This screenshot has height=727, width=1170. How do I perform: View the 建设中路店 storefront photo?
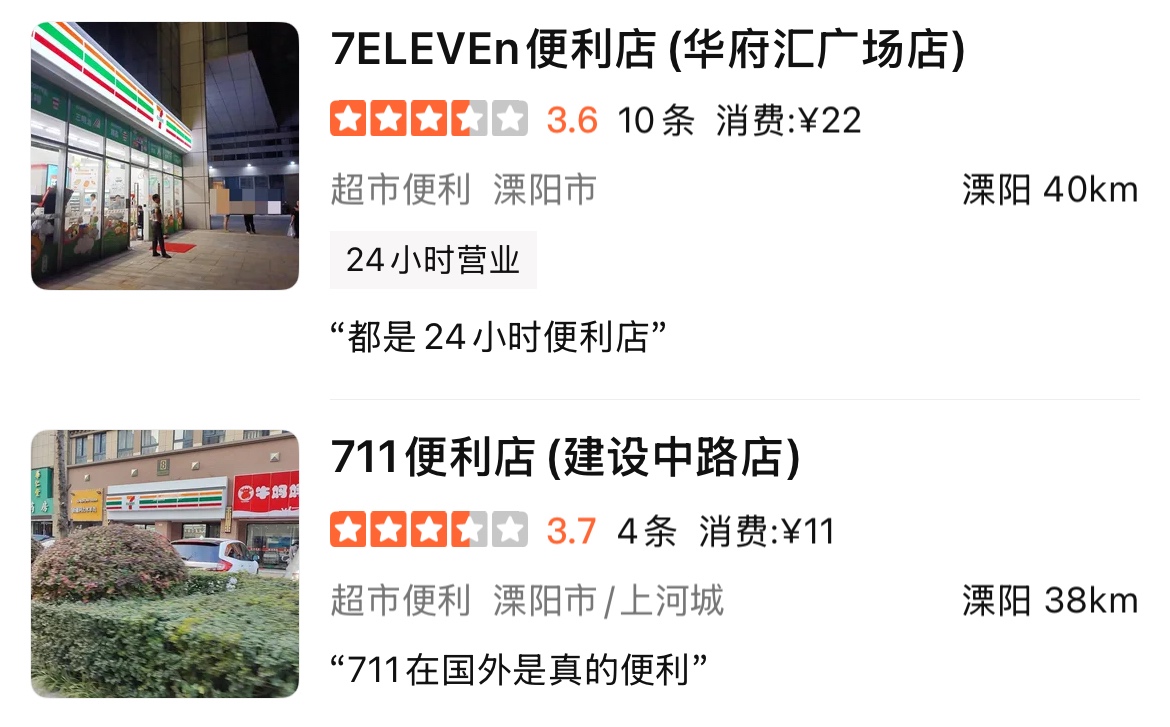click(165, 563)
